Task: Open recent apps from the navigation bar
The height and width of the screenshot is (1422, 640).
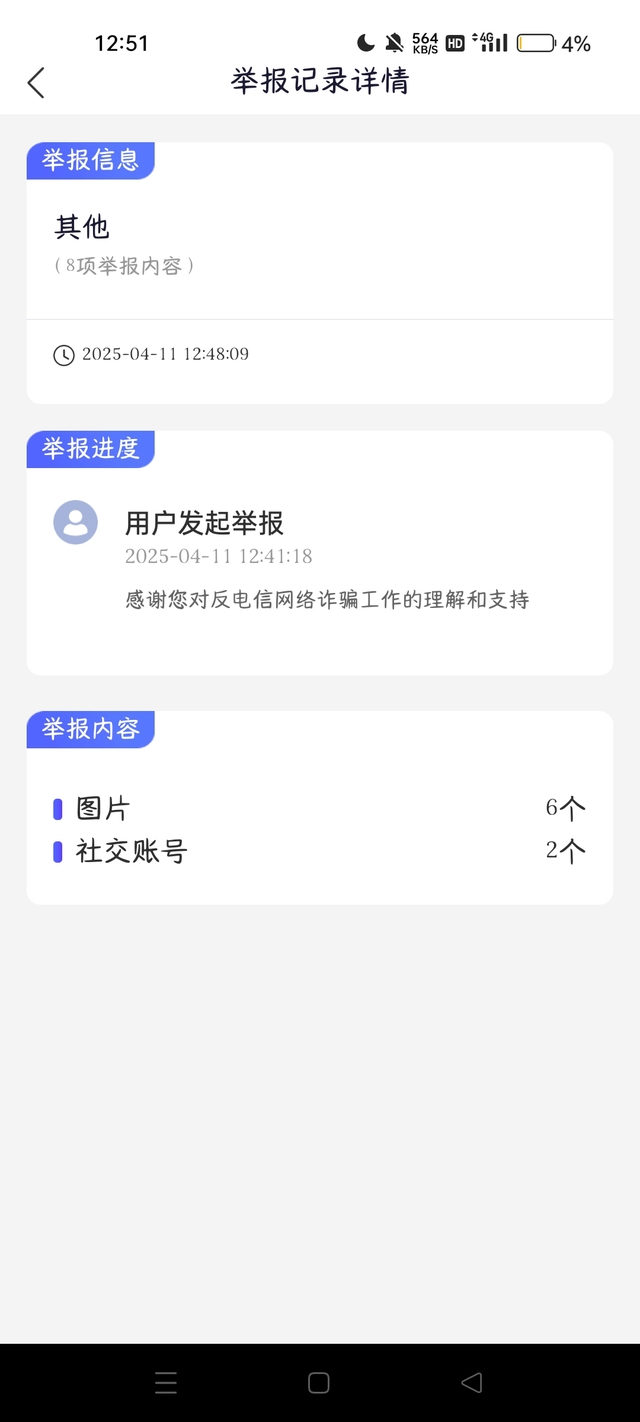Action: coord(166,1382)
